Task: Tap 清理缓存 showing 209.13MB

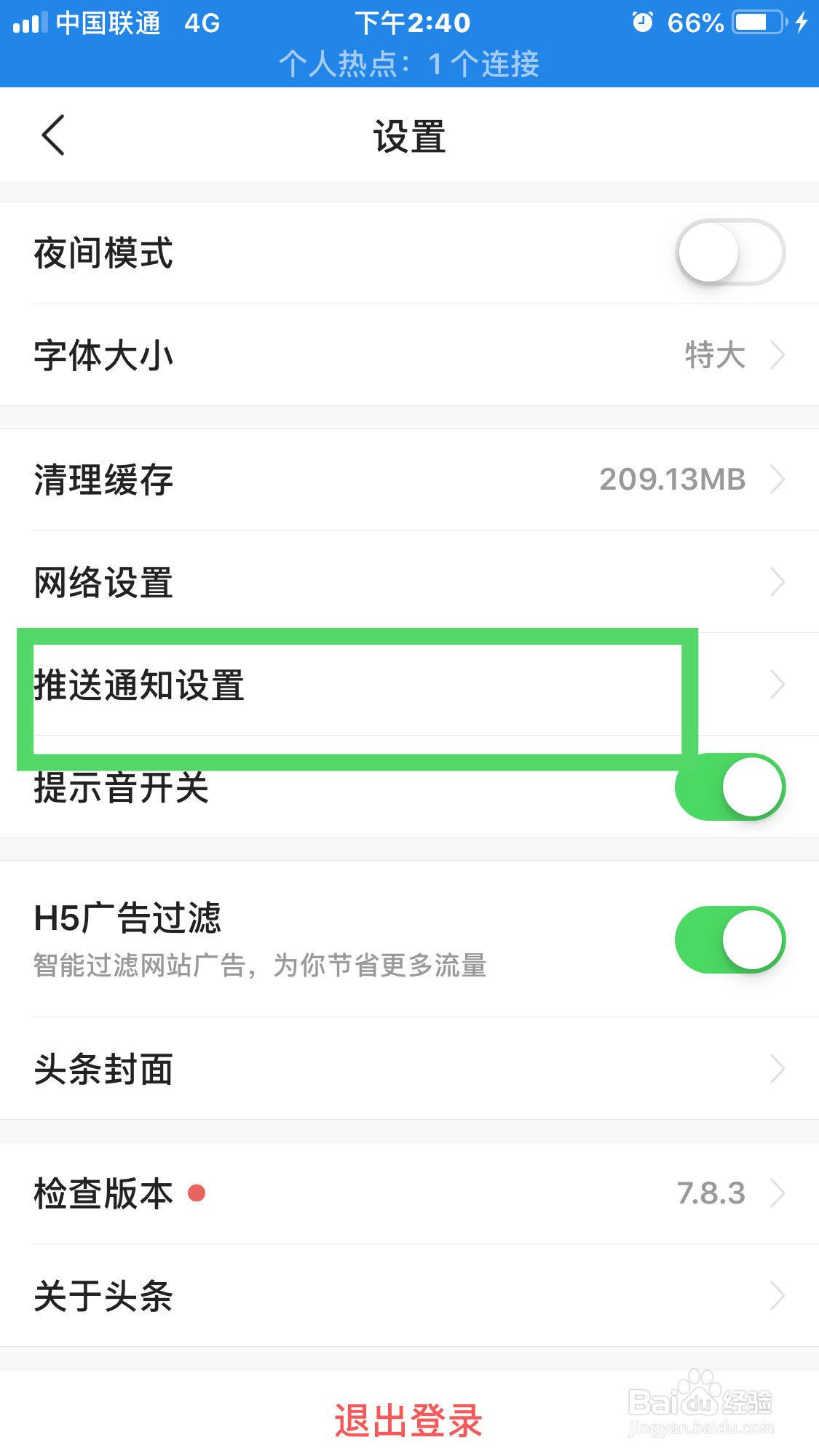Action: click(409, 480)
